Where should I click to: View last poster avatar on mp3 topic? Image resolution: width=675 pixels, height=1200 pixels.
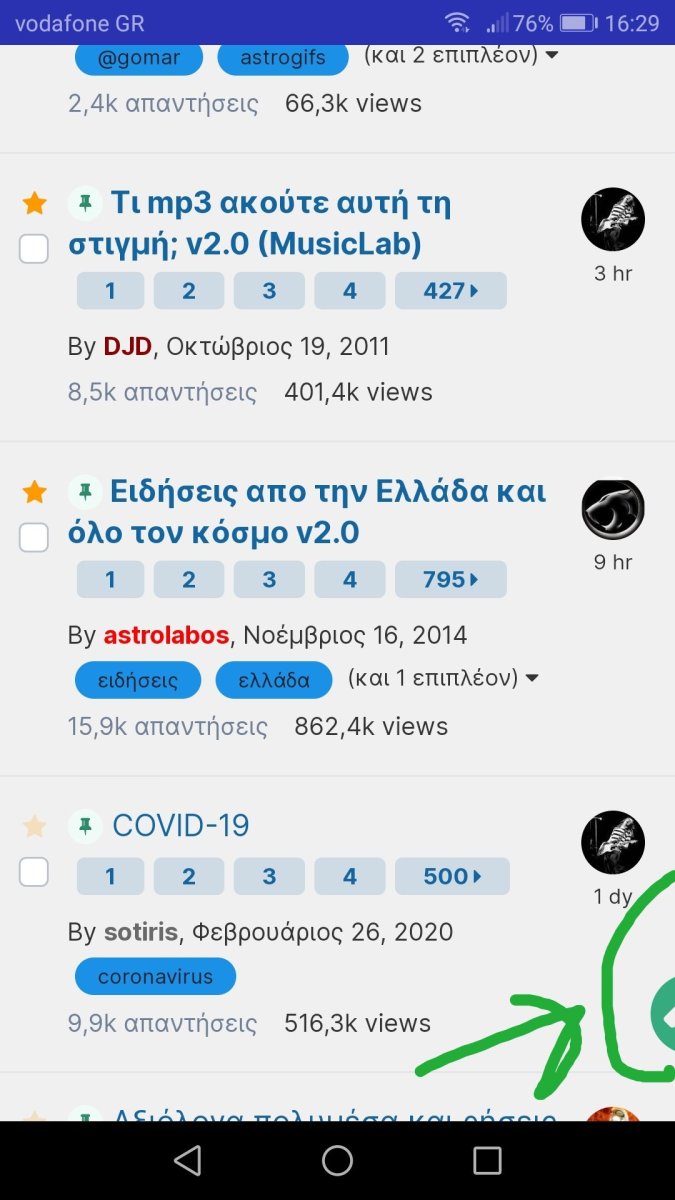tap(612, 219)
